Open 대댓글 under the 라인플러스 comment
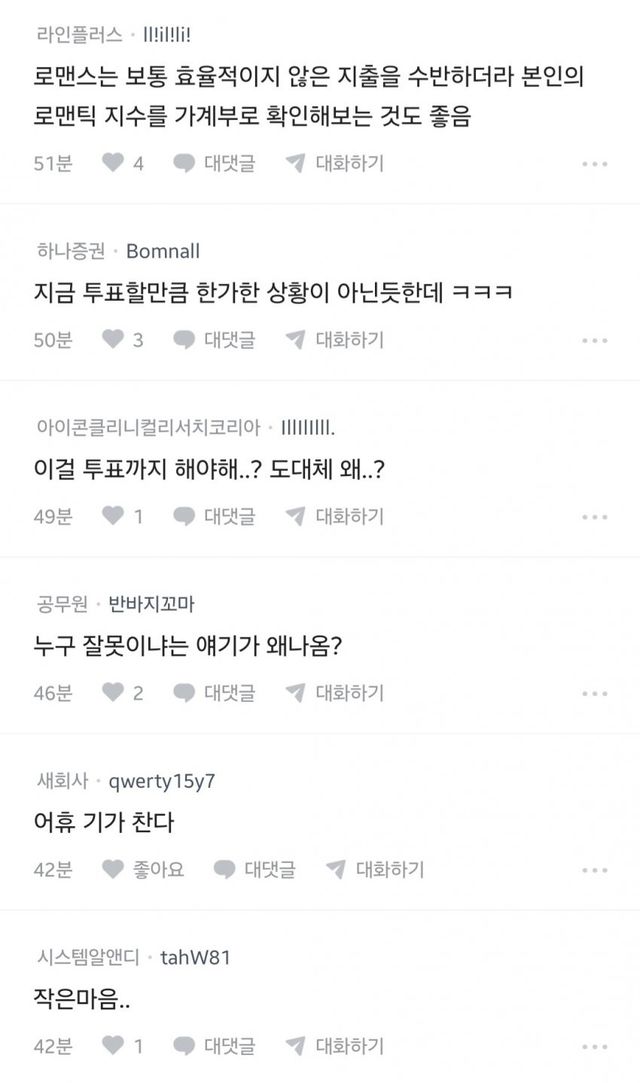This screenshot has height=1083, width=640. [x=213, y=164]
